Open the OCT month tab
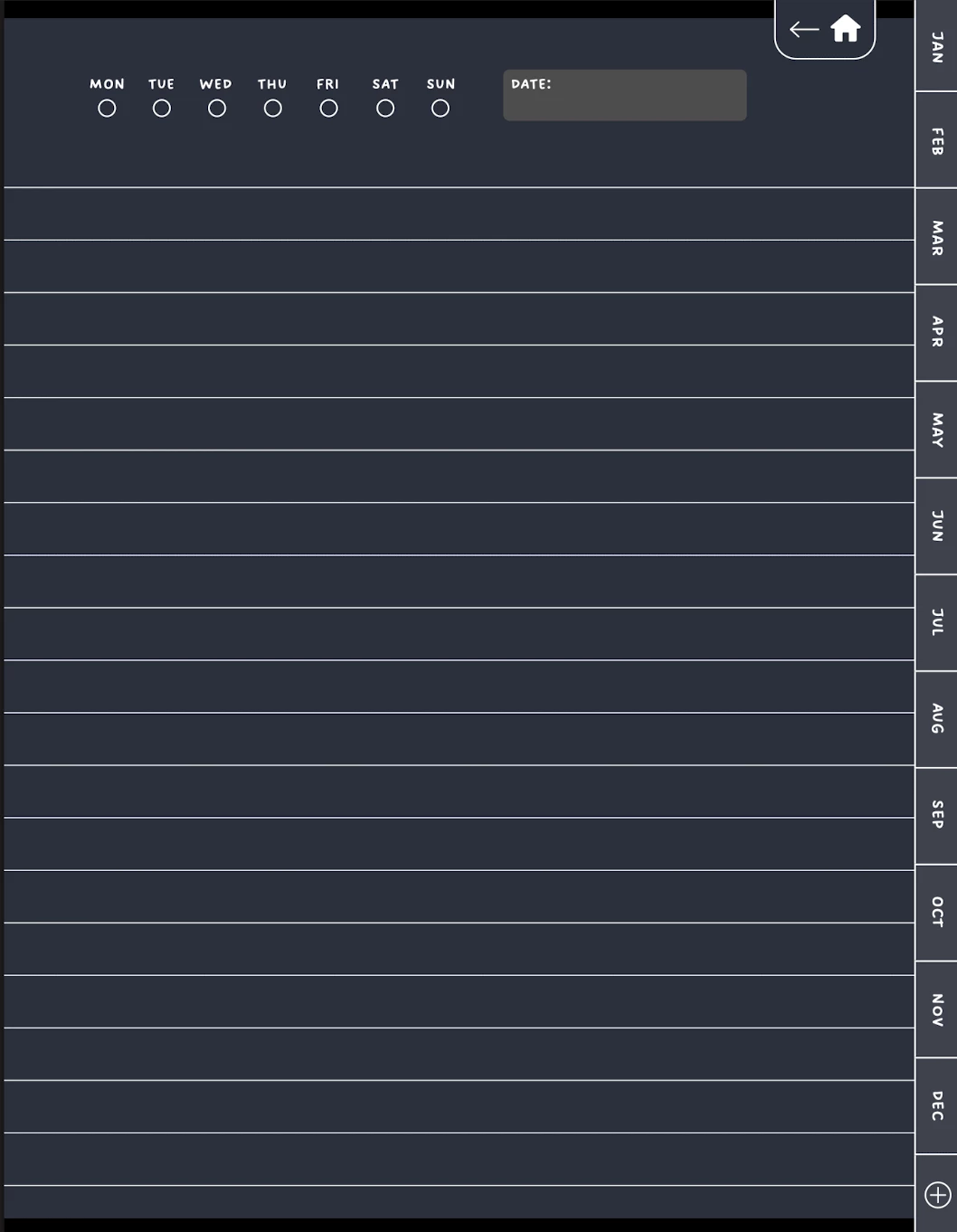This screenshot has height=1232, width=957. pos(937,912)
